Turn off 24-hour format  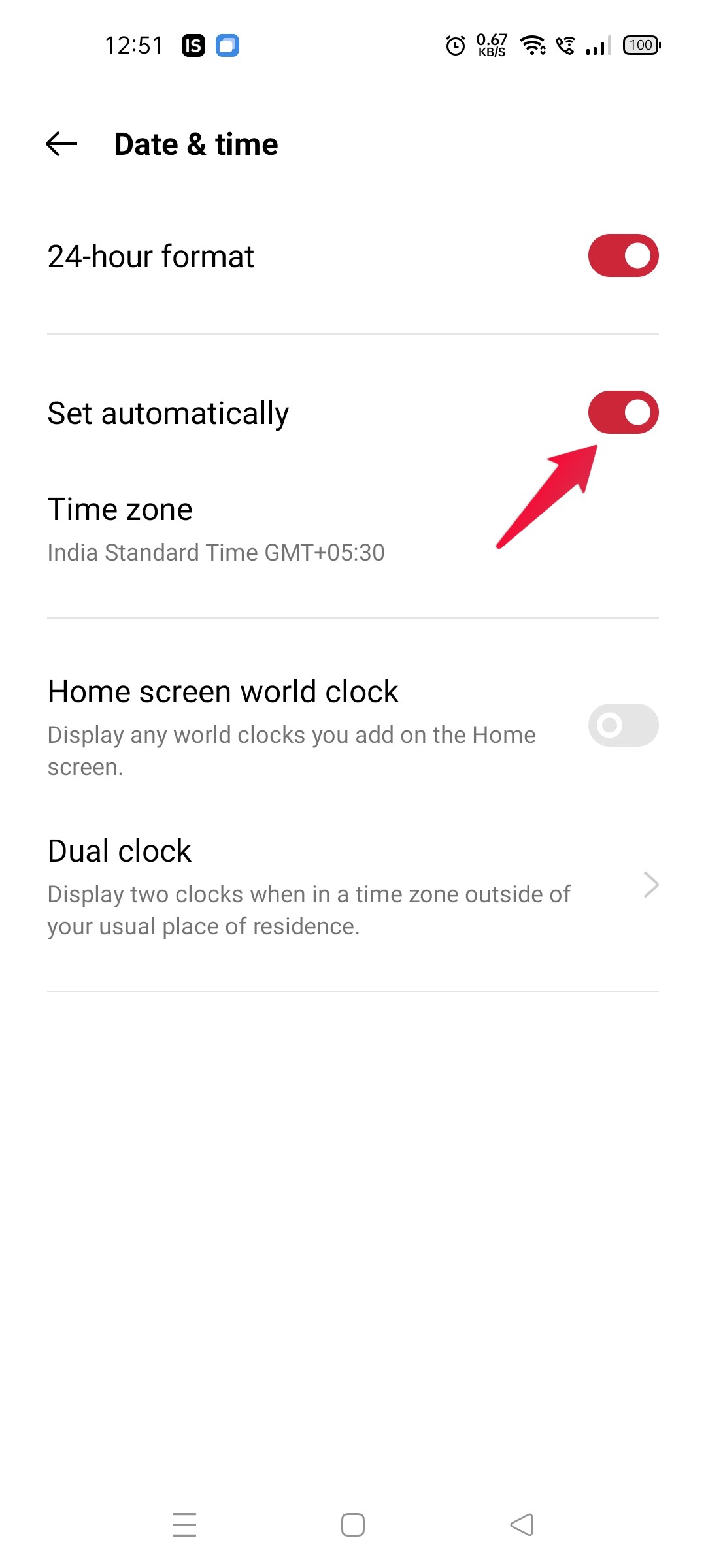tap(622, 255)
